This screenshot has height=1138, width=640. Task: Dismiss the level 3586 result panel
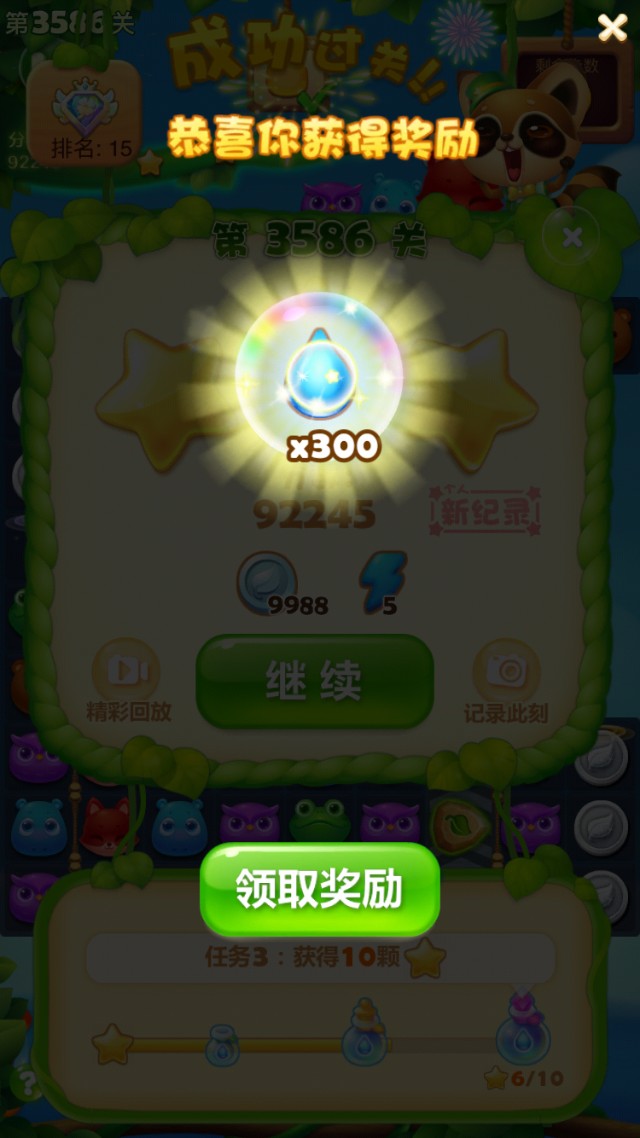point(572,238)
